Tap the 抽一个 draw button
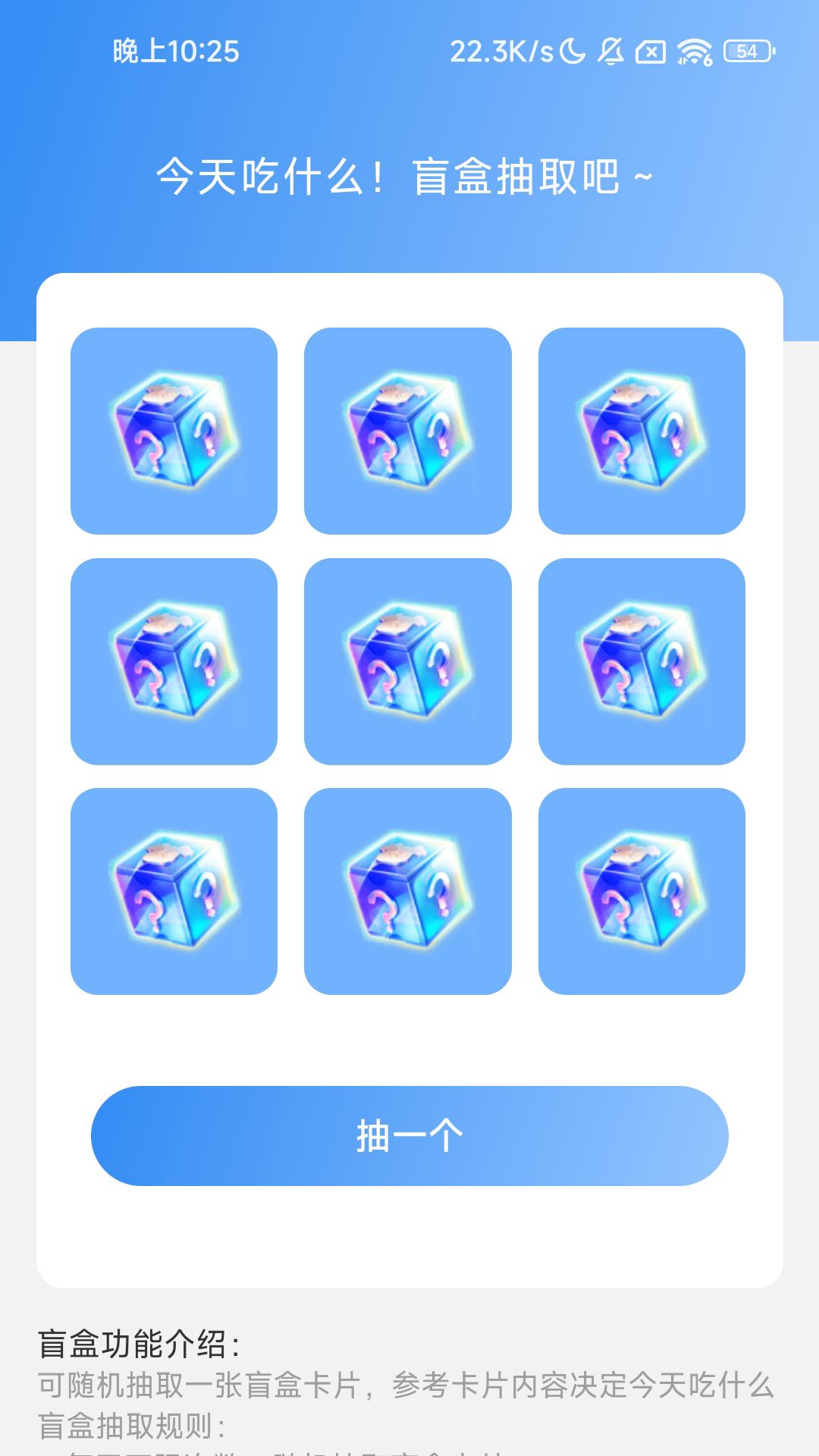The height and width of the screenshot is (1456, 819). point(409,1135)
